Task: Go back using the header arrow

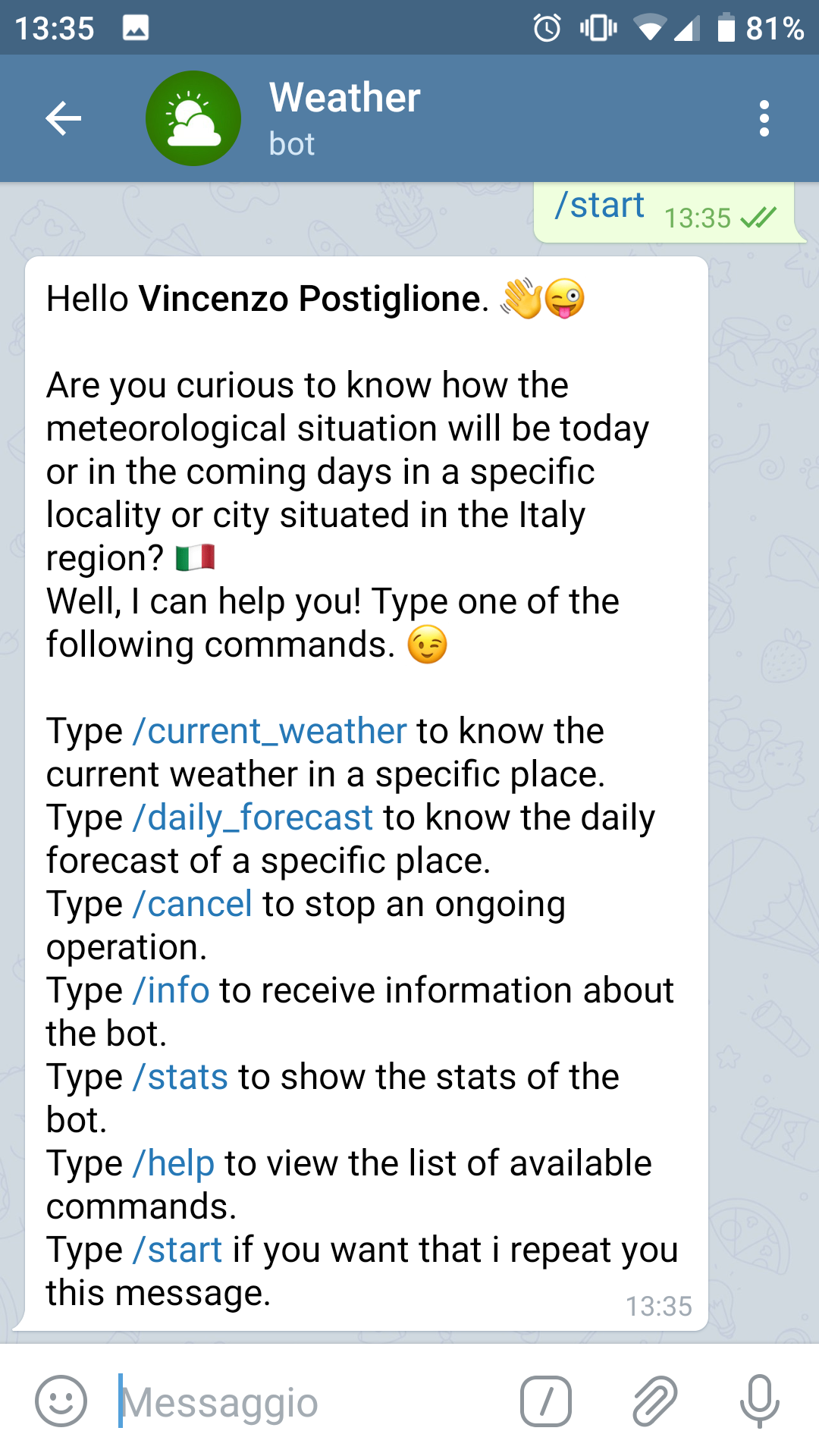Action: coord(63,118)
